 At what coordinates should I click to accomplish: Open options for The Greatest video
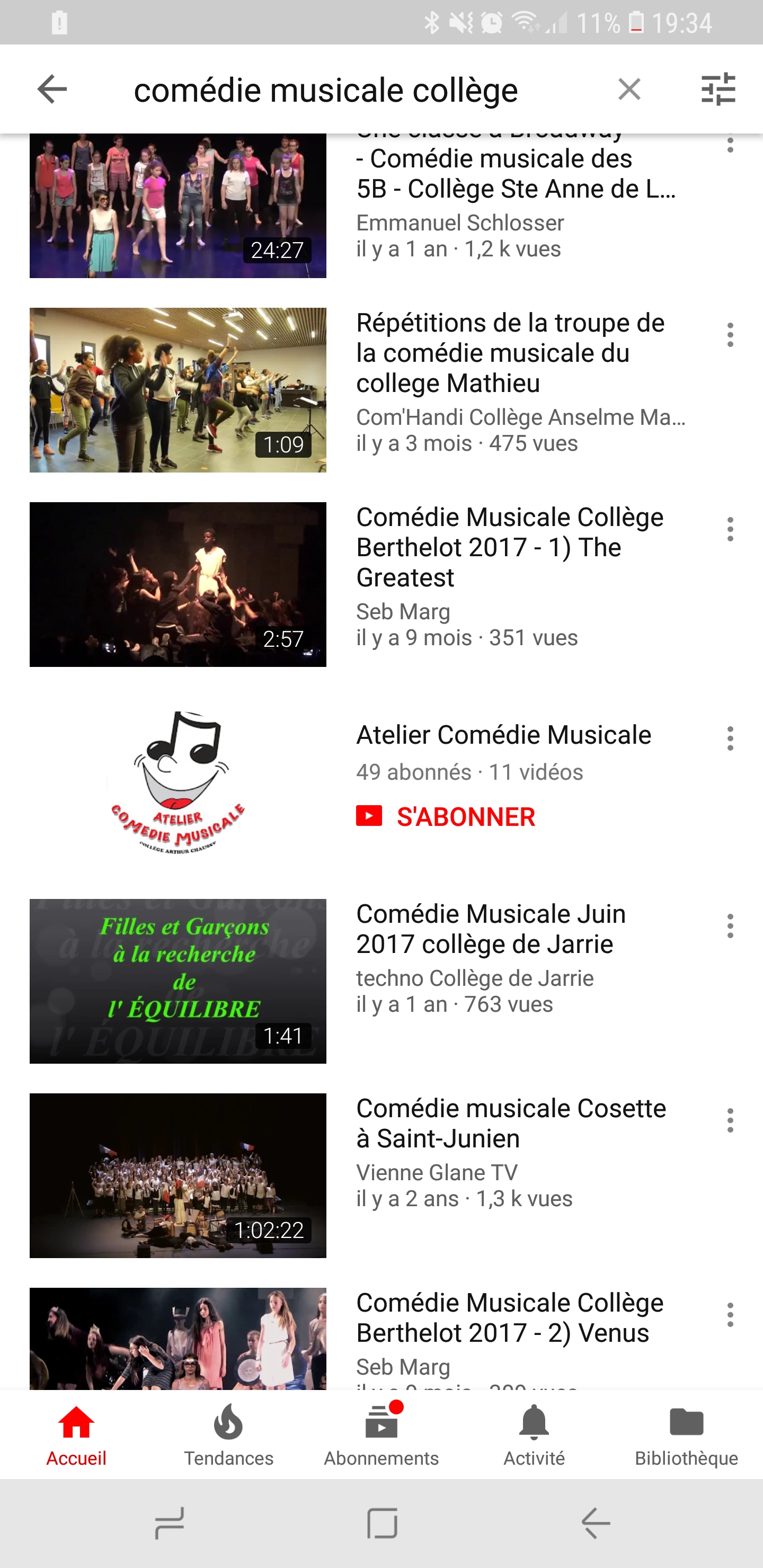730,530
